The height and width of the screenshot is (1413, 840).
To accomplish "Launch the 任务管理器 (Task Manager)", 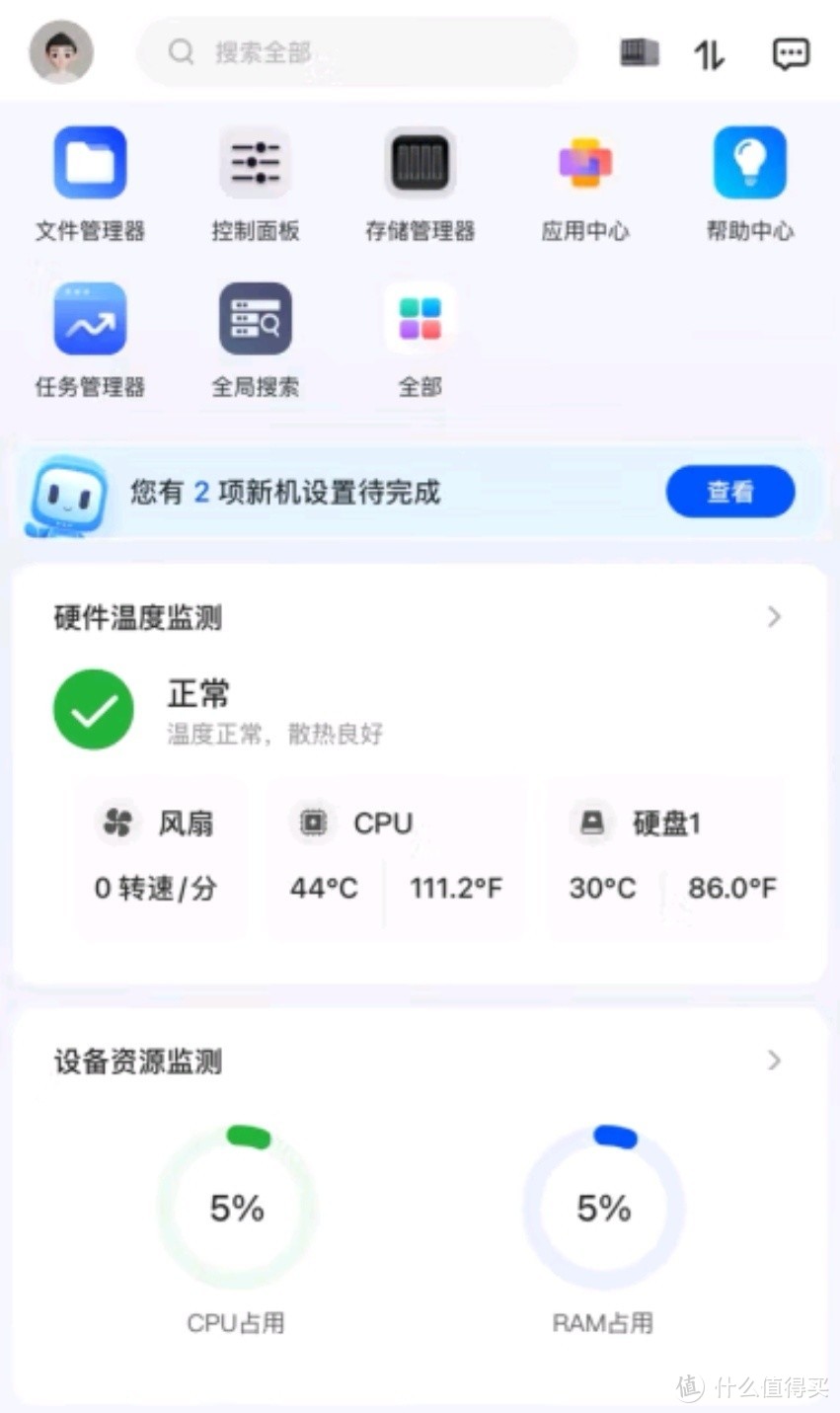I will (89, 318).
